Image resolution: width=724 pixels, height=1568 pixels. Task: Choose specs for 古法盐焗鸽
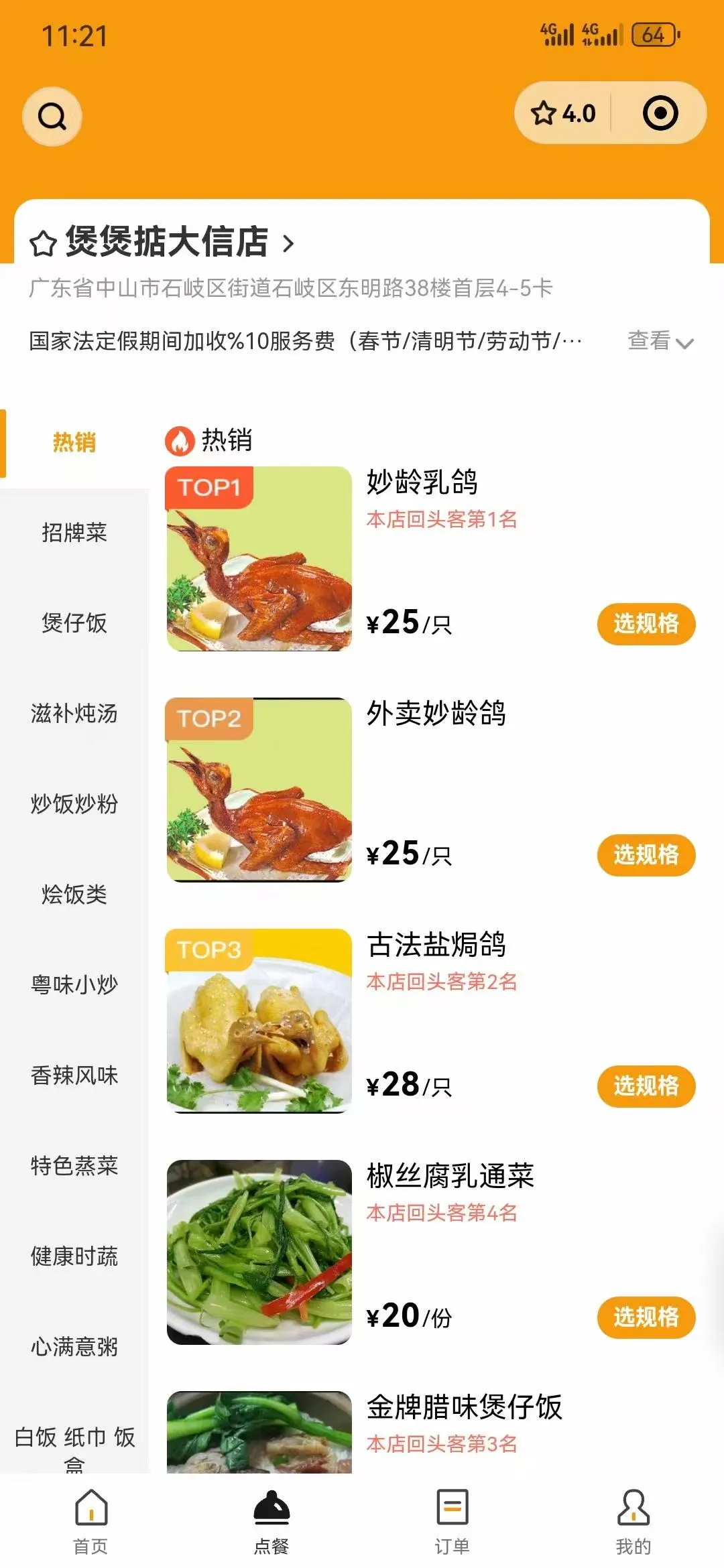click(646, 1086)
